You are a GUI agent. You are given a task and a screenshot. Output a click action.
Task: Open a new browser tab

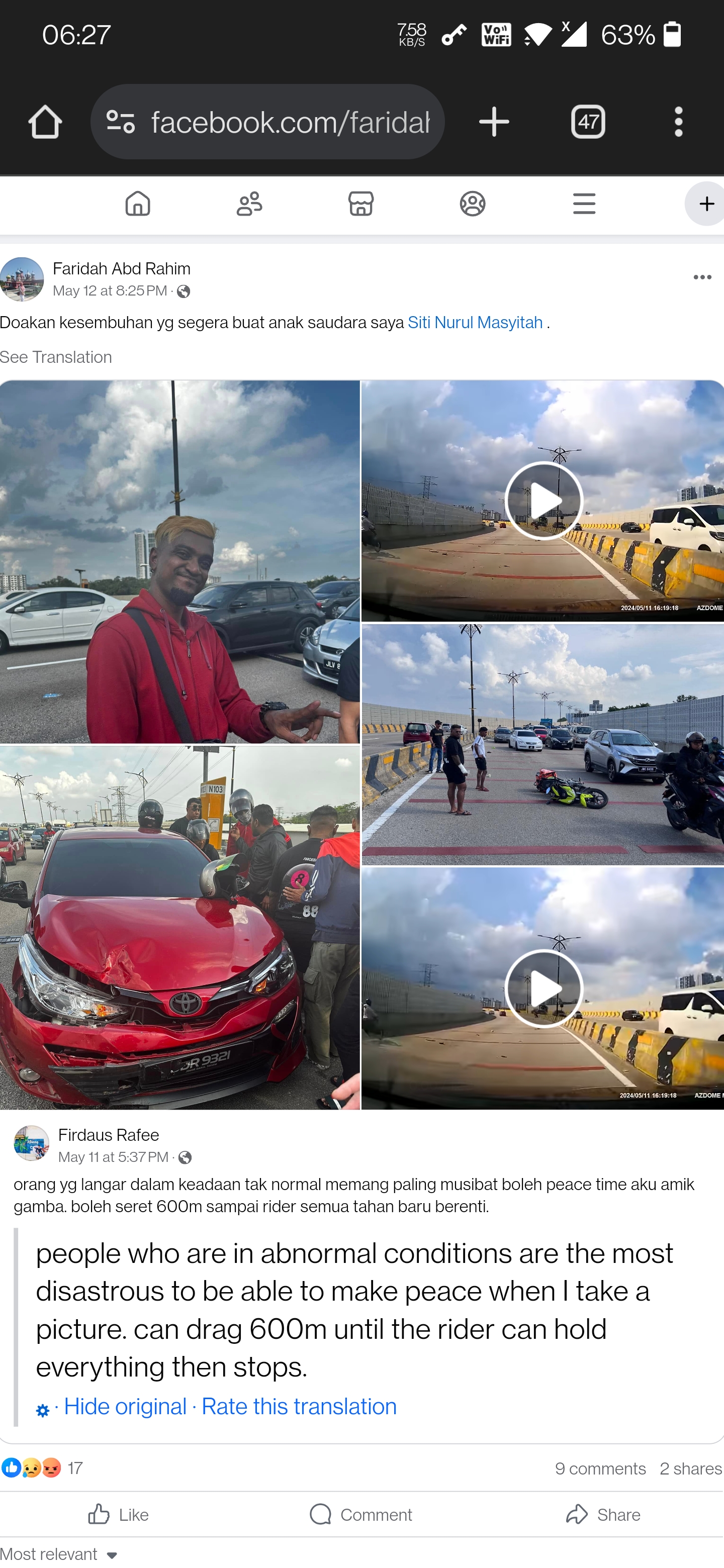(494, 122)
